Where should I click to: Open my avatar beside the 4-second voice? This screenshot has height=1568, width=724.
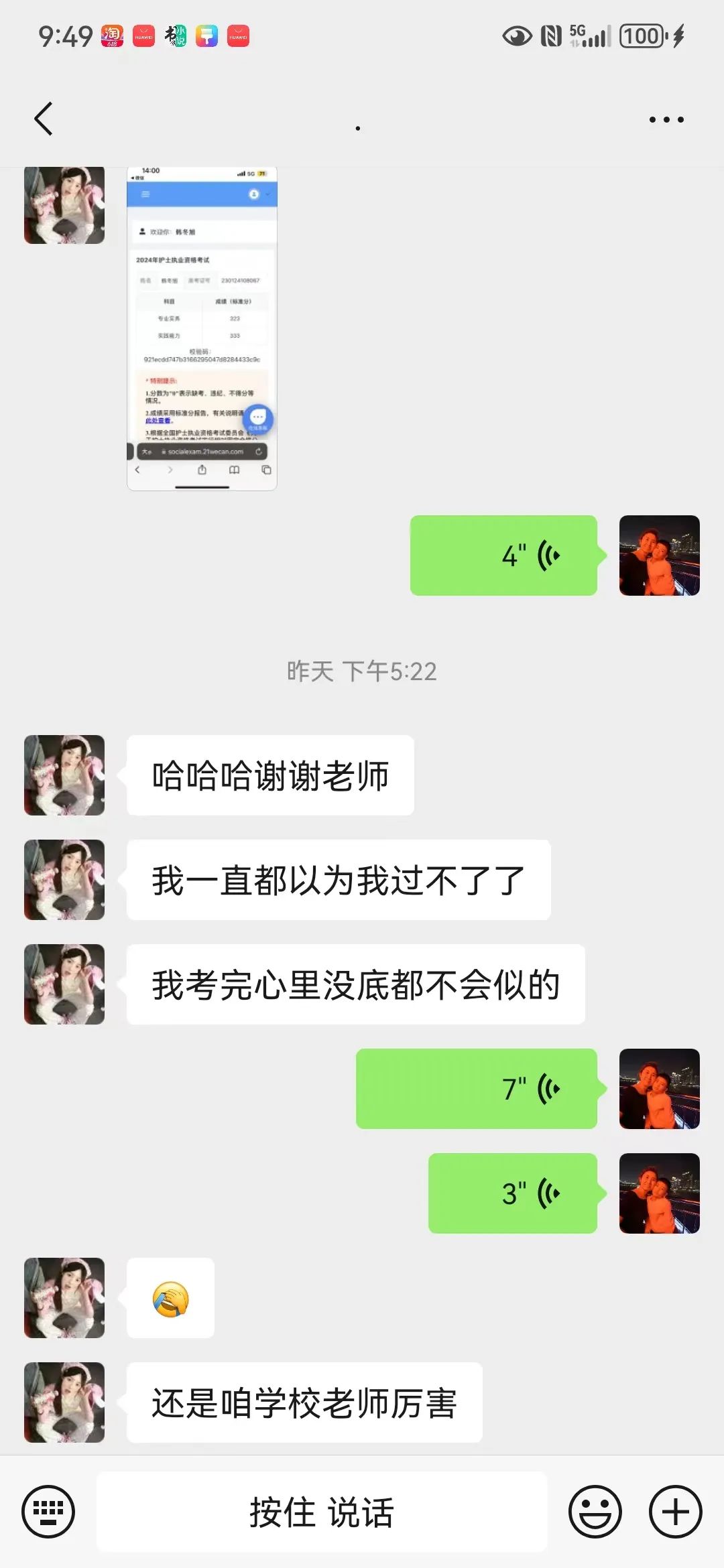tap(659, 556)
